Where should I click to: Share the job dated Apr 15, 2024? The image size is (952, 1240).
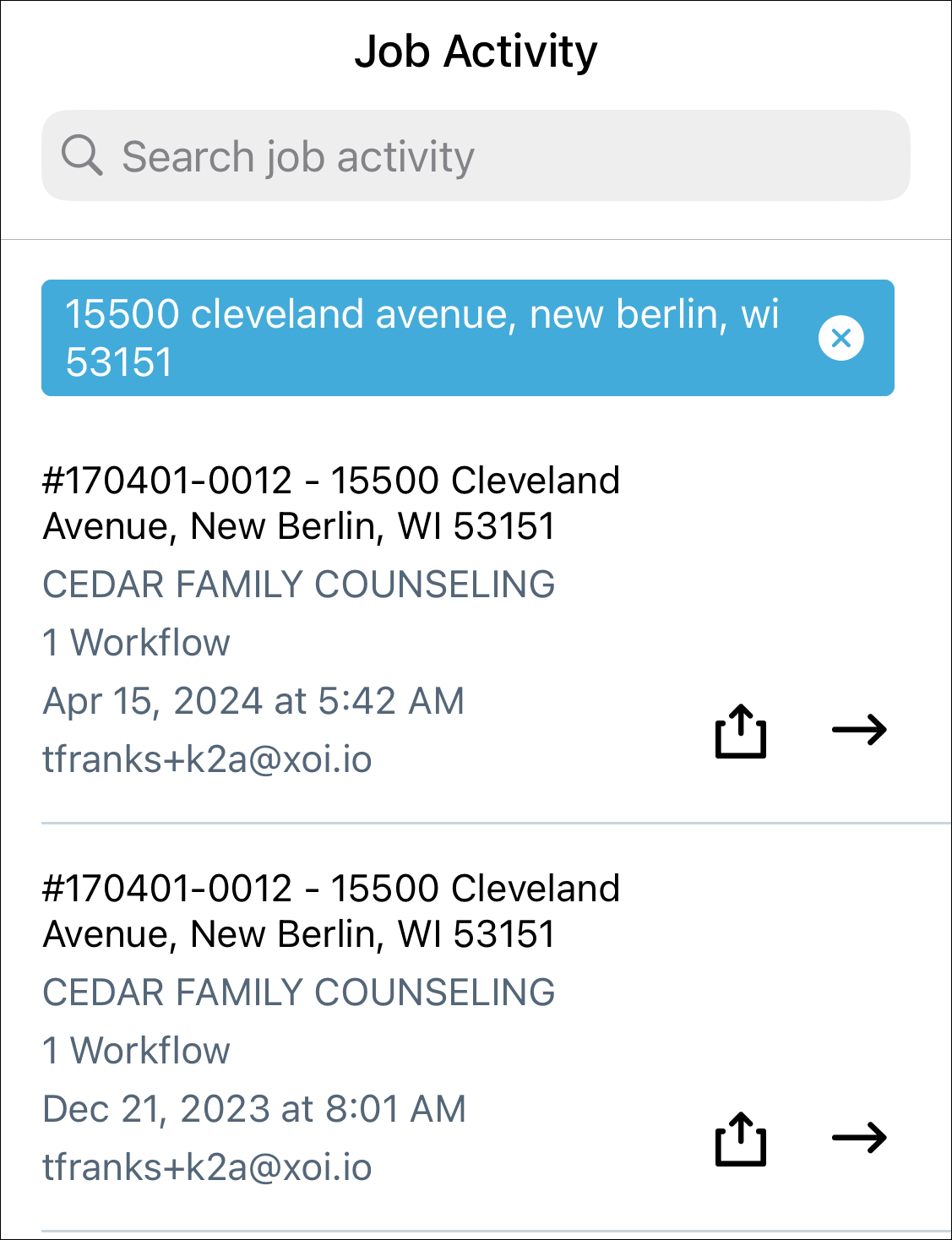pos(740,731)
